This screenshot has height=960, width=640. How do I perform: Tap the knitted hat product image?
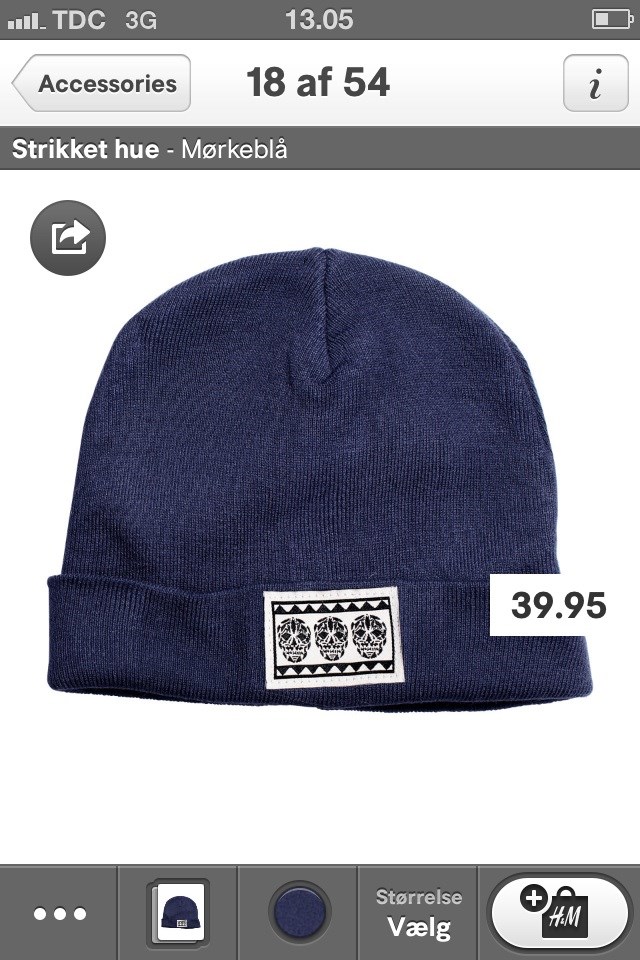(x=320, y=480)
